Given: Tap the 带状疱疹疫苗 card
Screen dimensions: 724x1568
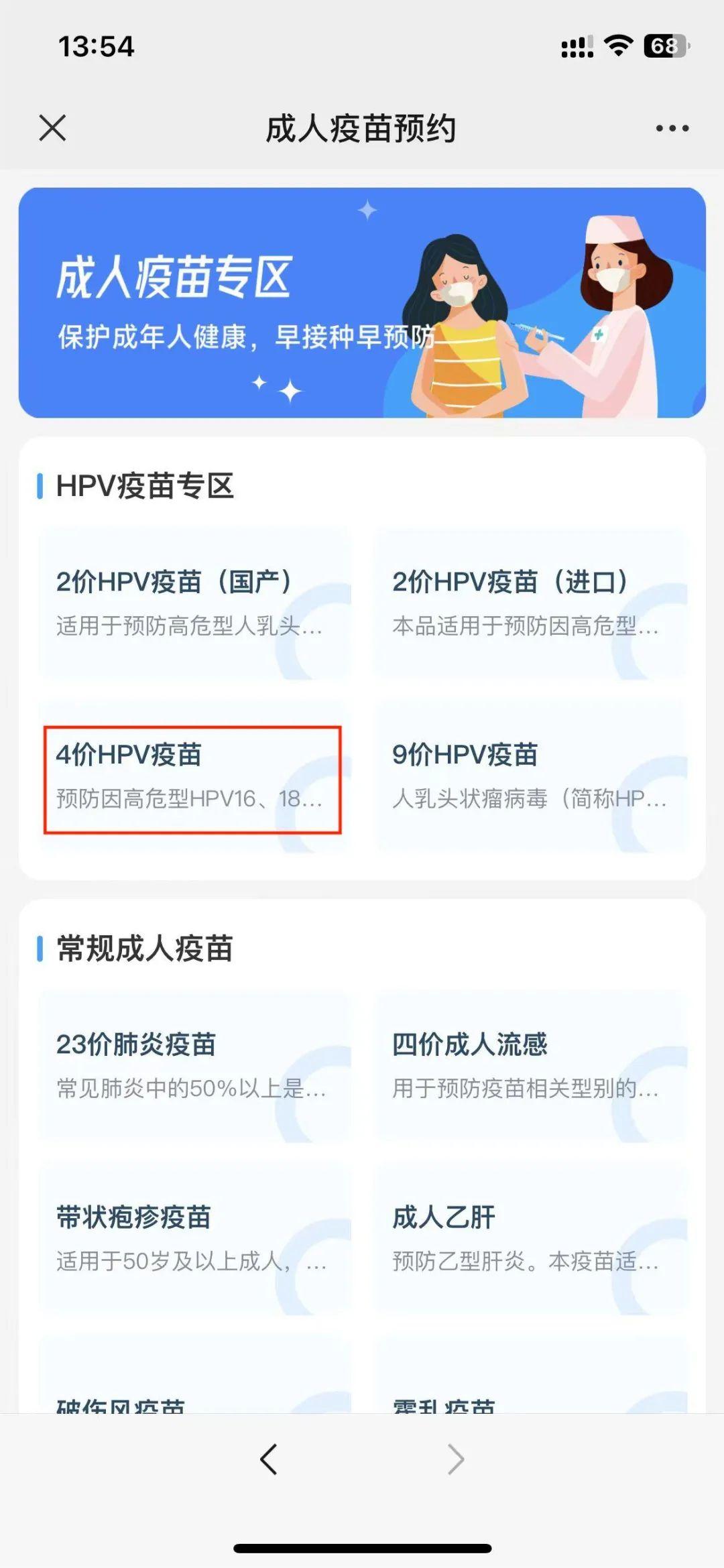Looking at the screenshot, I should [x=194, y=1239].
